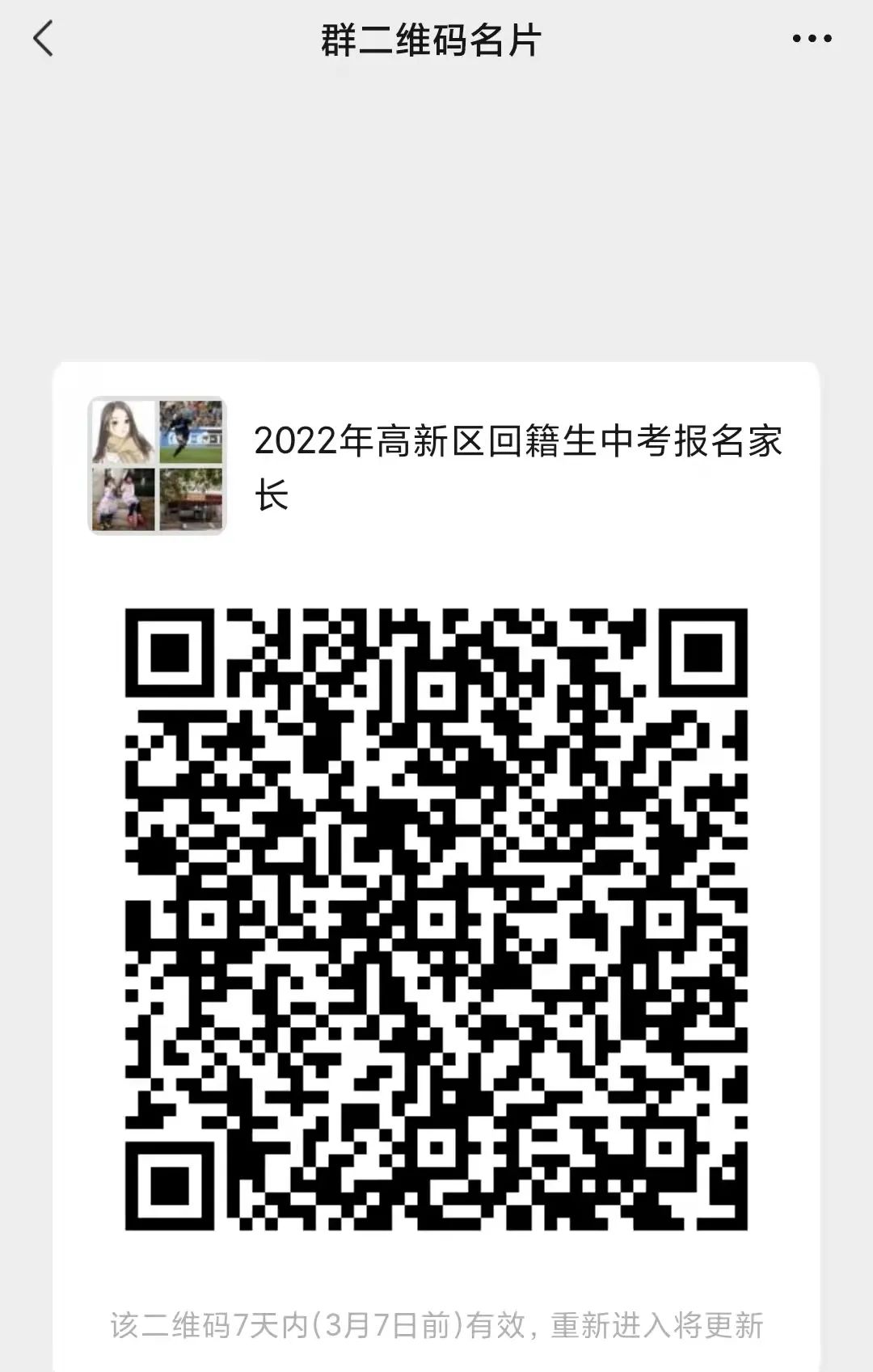Screen dimensions: 873x1372
Task: Open the three-dot more options menu
Action: (812, 39)
